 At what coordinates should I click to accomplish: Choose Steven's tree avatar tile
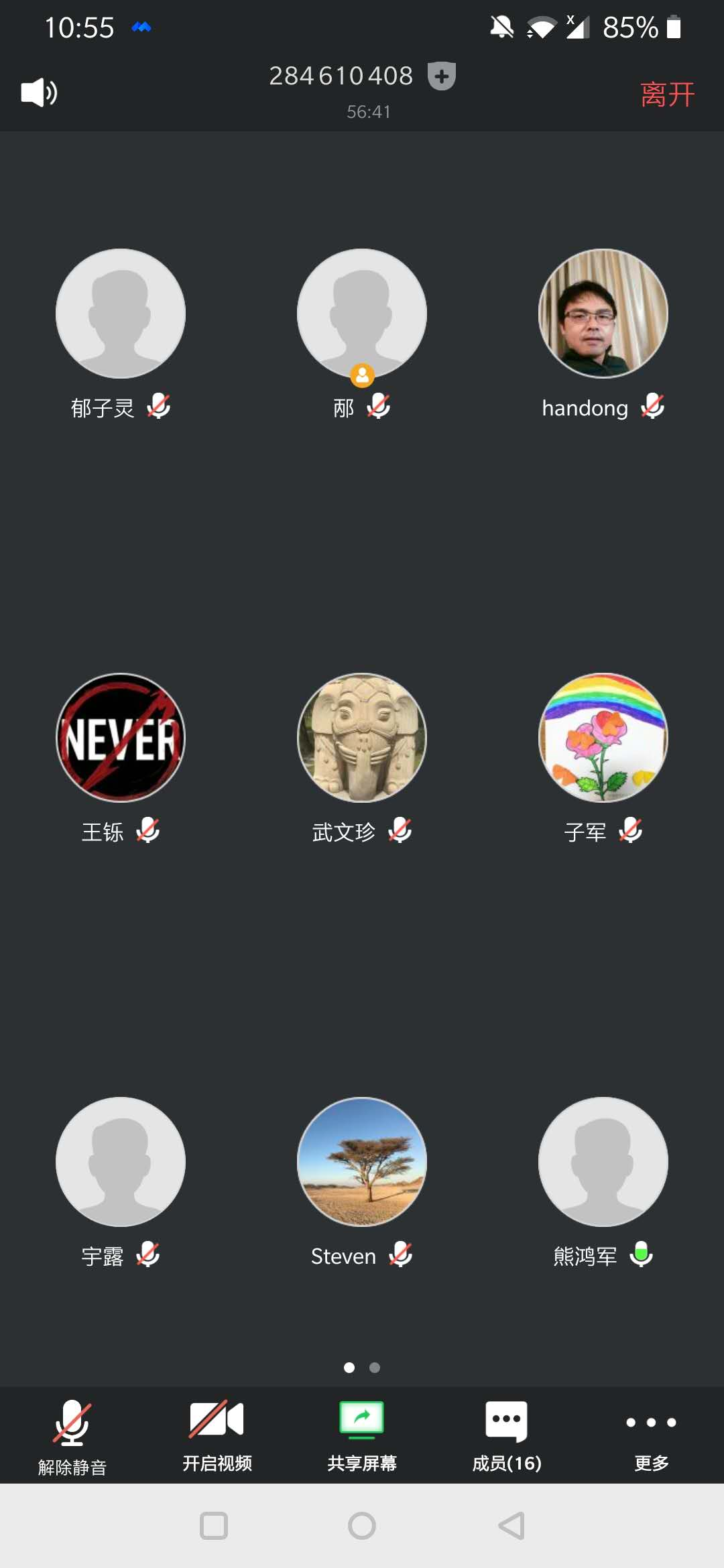pos(362,1161)
